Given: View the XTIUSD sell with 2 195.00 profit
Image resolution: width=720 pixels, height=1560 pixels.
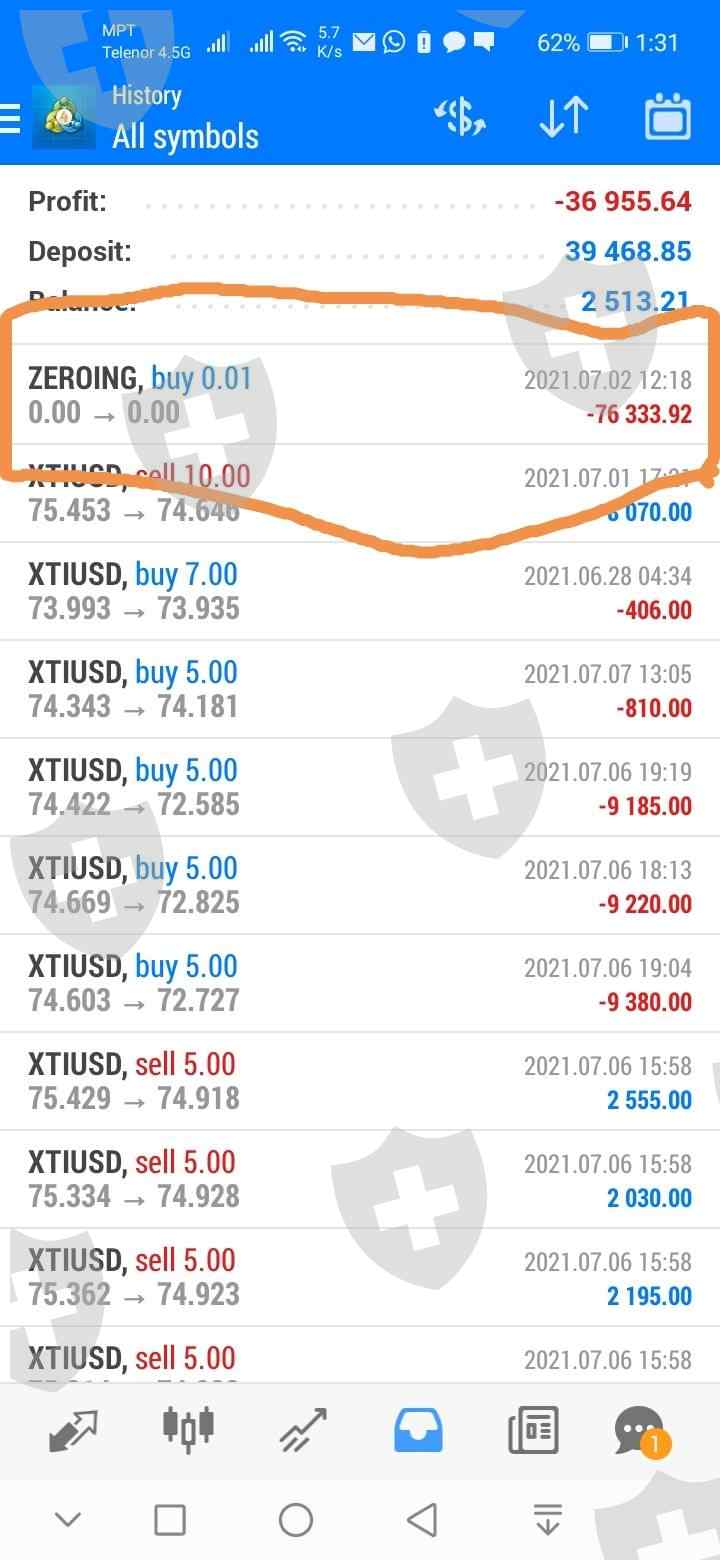Looking at the screenshot, I should [x=360, y=1277].
